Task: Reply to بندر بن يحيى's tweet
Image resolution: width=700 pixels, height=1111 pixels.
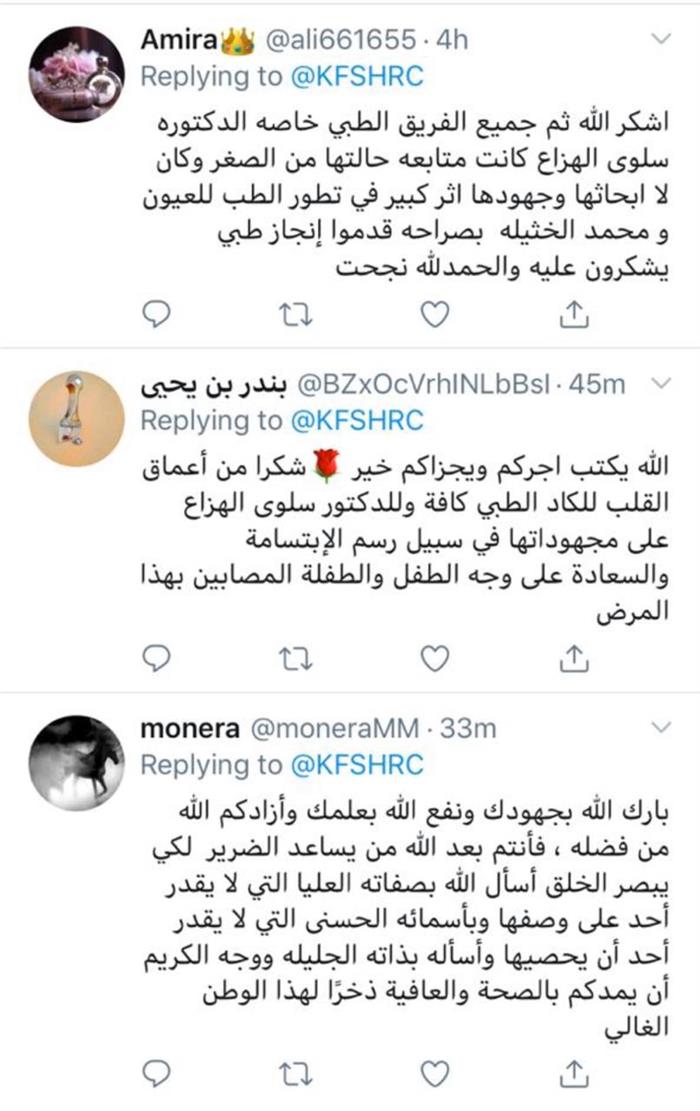Action: [x=156, y=658]
